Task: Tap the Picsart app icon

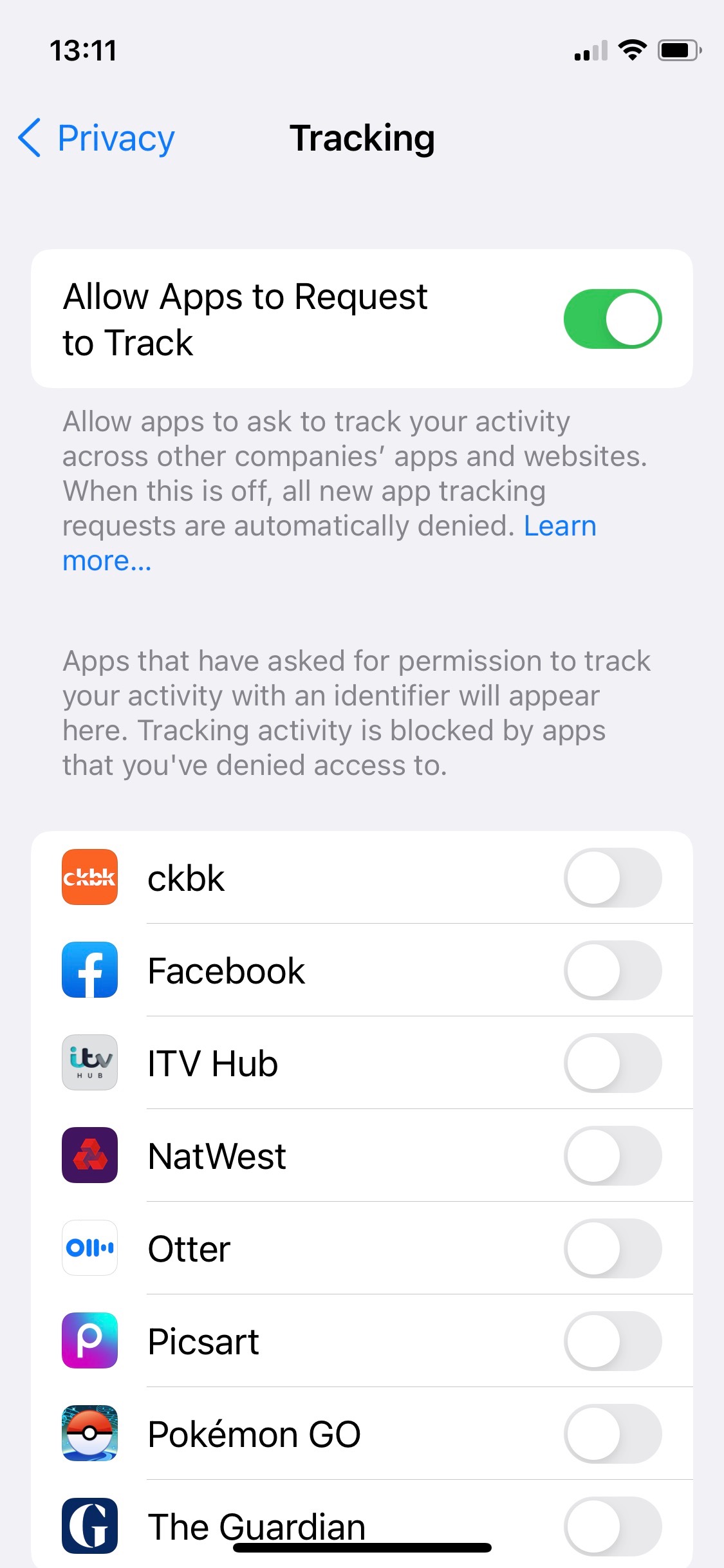Action: [x=89, y=1341]
